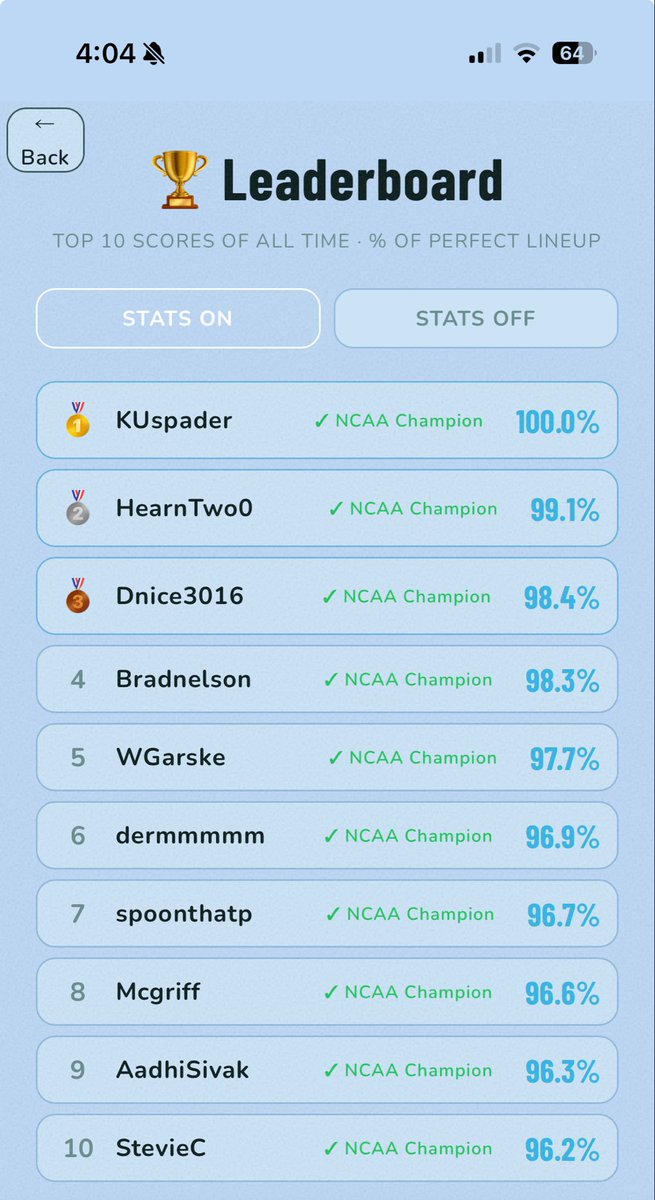The image size is (655, 1200).
Task: Open HearnTwo0's leaderboard entry
Action: (x=327, y=508)
